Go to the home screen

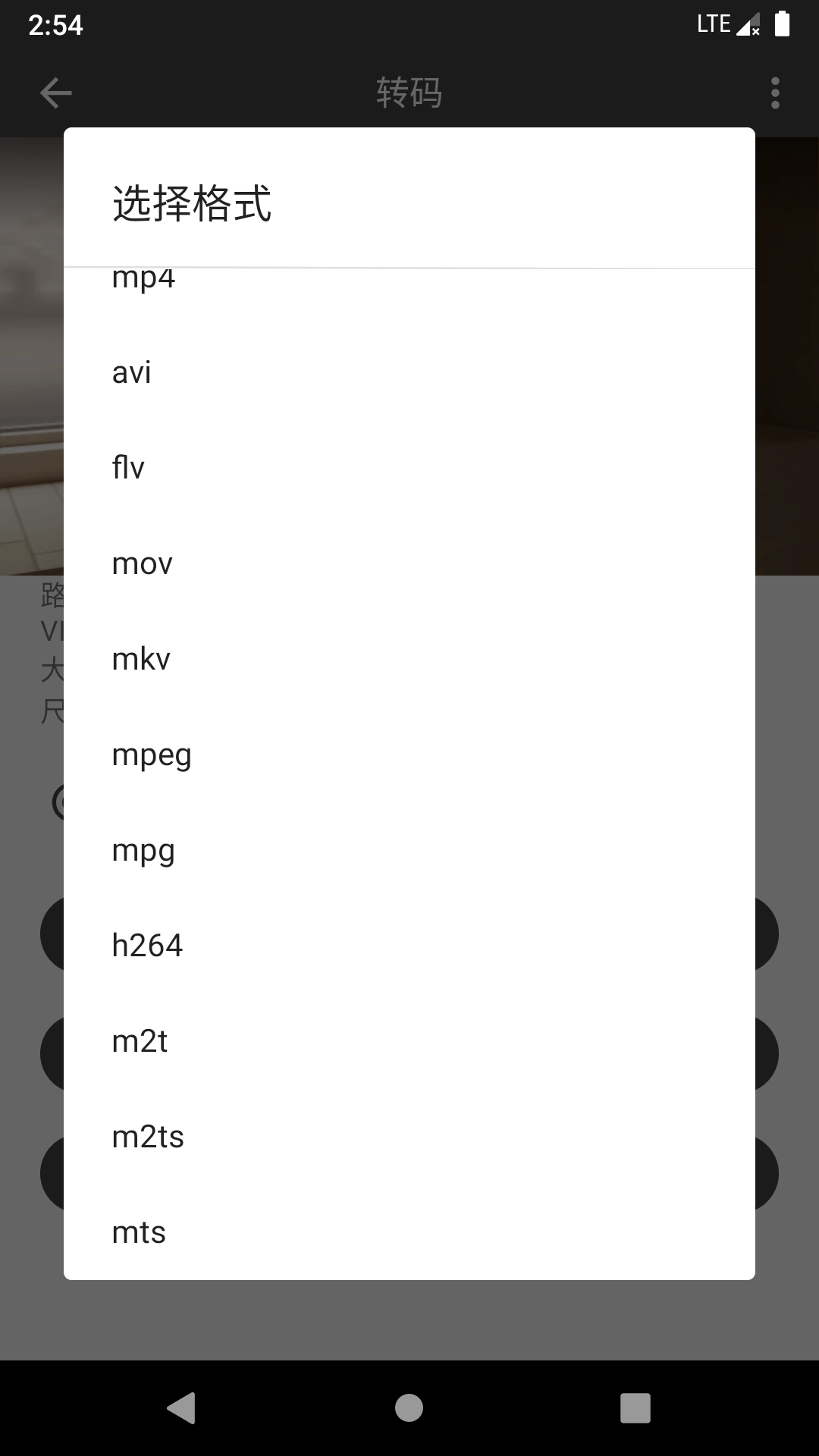point(409,1408)
